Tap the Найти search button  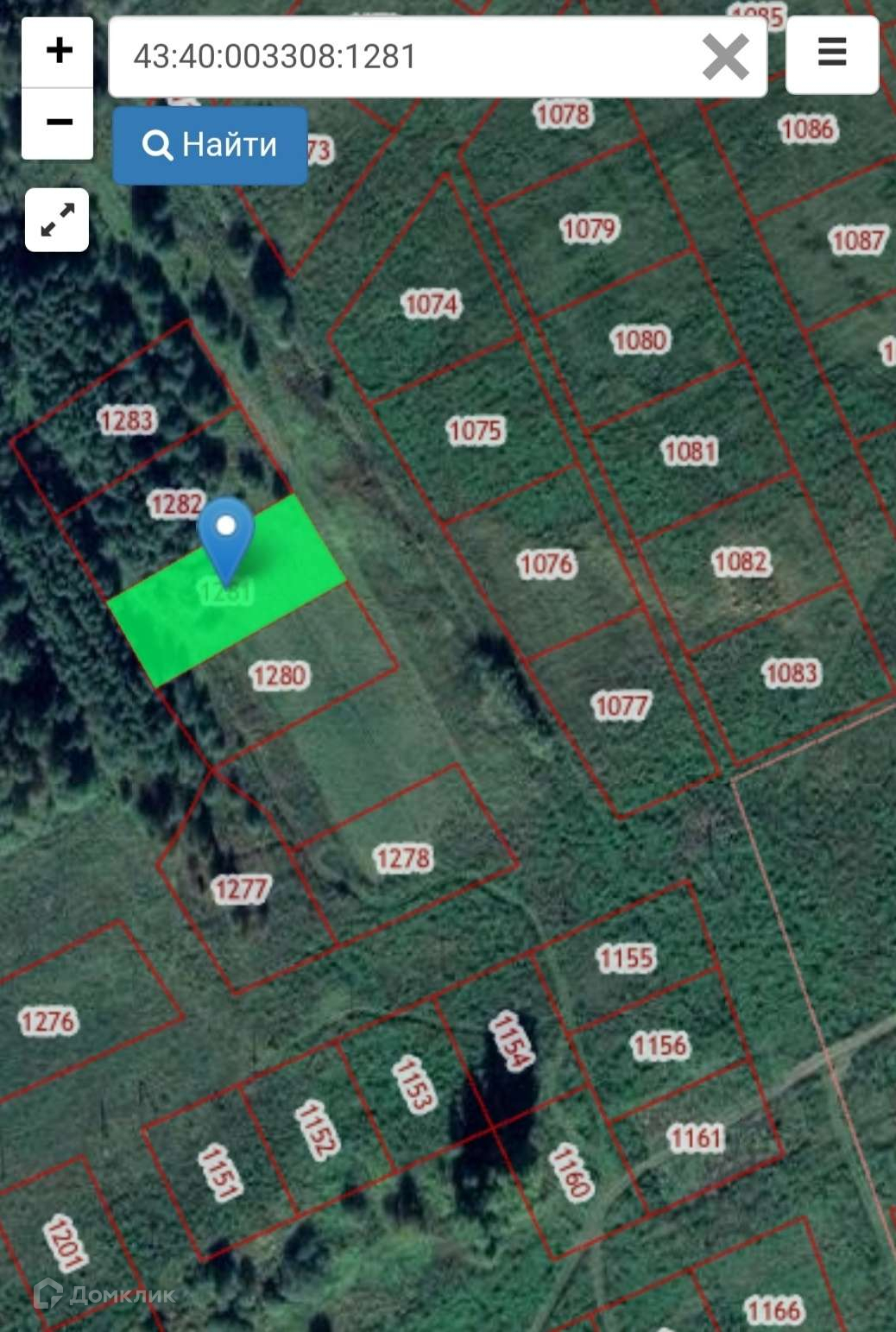[210, 145]
